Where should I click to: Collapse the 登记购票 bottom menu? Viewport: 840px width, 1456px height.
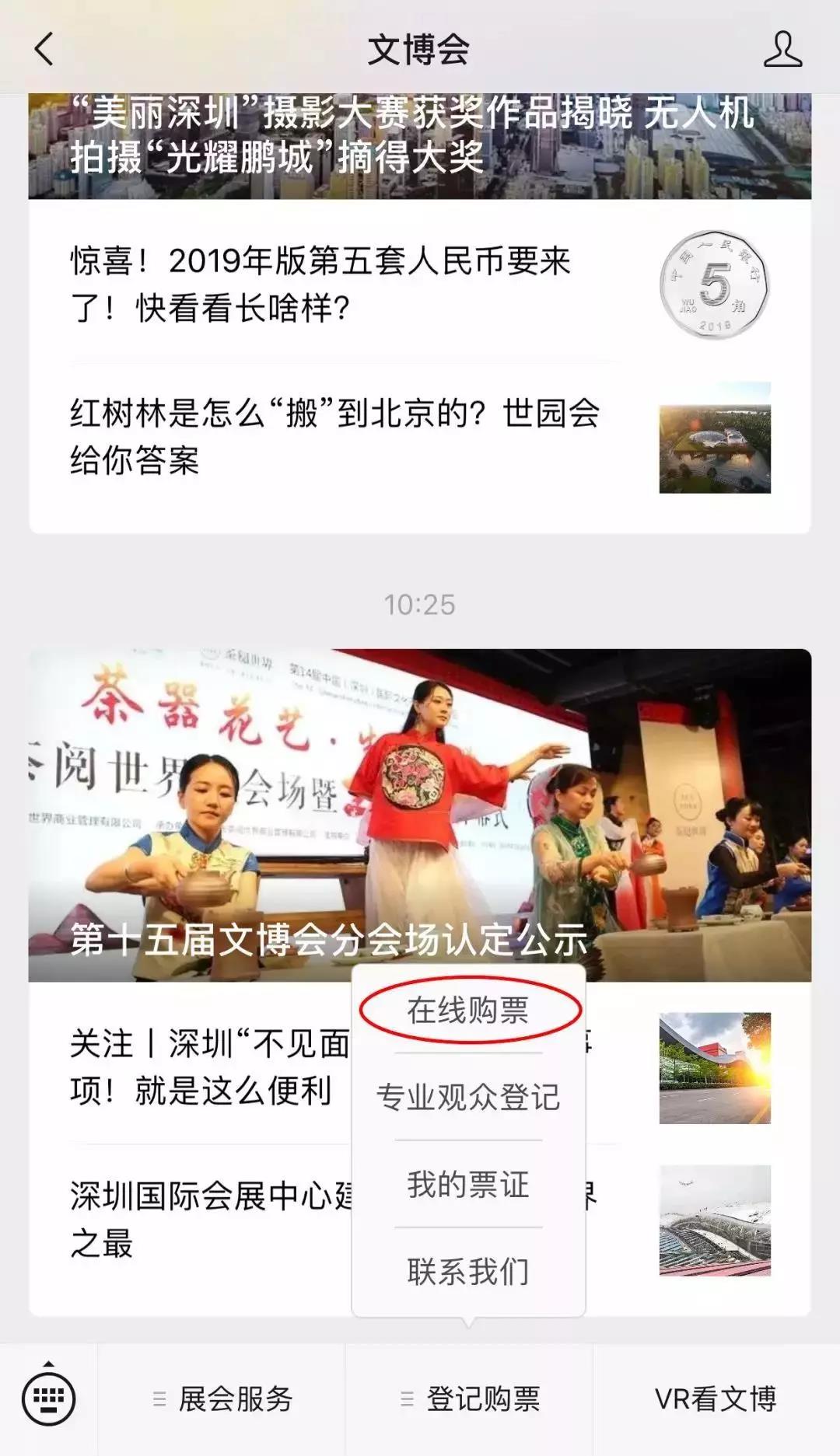[x=471, y=1399]
